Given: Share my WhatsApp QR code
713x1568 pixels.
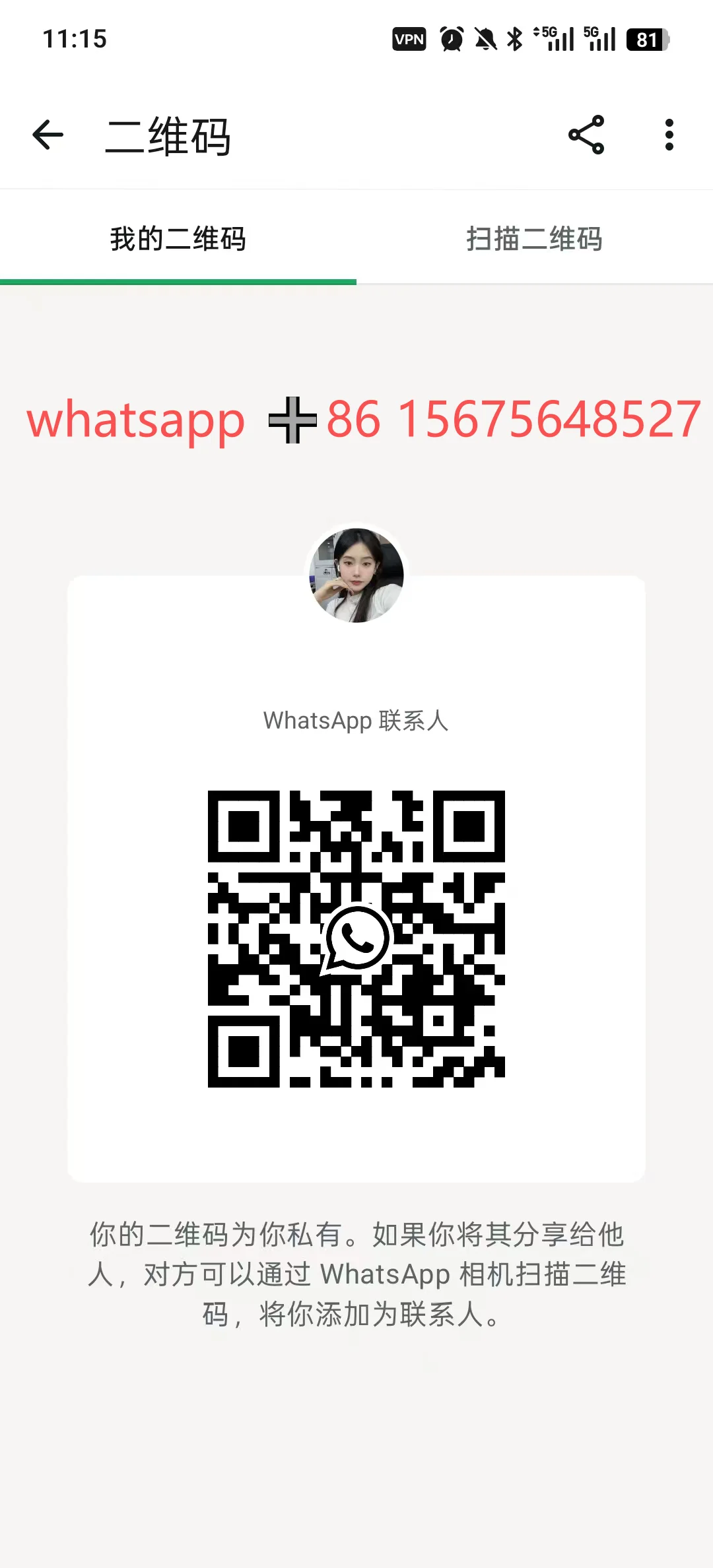Looking at the screenshot, I should point(586,135).
